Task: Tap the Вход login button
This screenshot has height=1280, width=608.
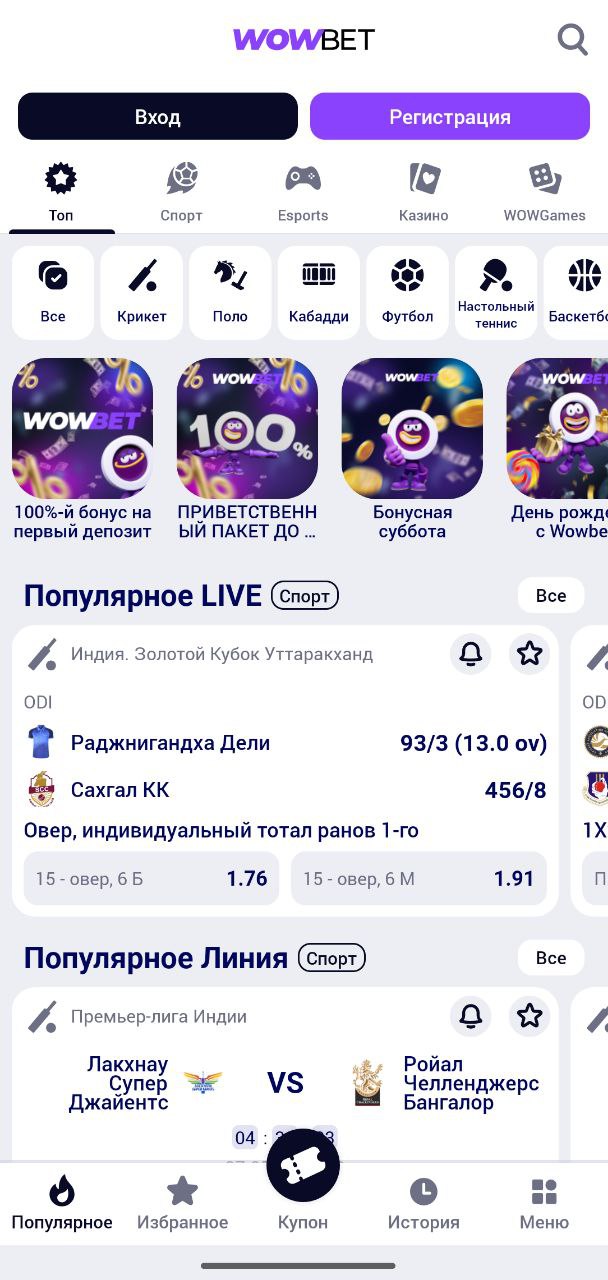Action: tap(158, 117)
